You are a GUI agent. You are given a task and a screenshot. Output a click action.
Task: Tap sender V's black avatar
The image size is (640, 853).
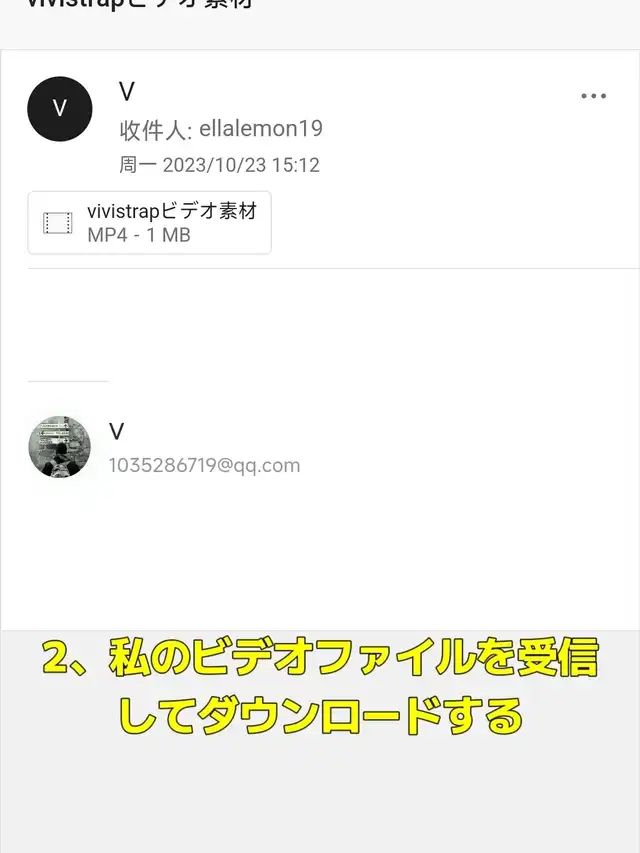(x=60, y=109)
